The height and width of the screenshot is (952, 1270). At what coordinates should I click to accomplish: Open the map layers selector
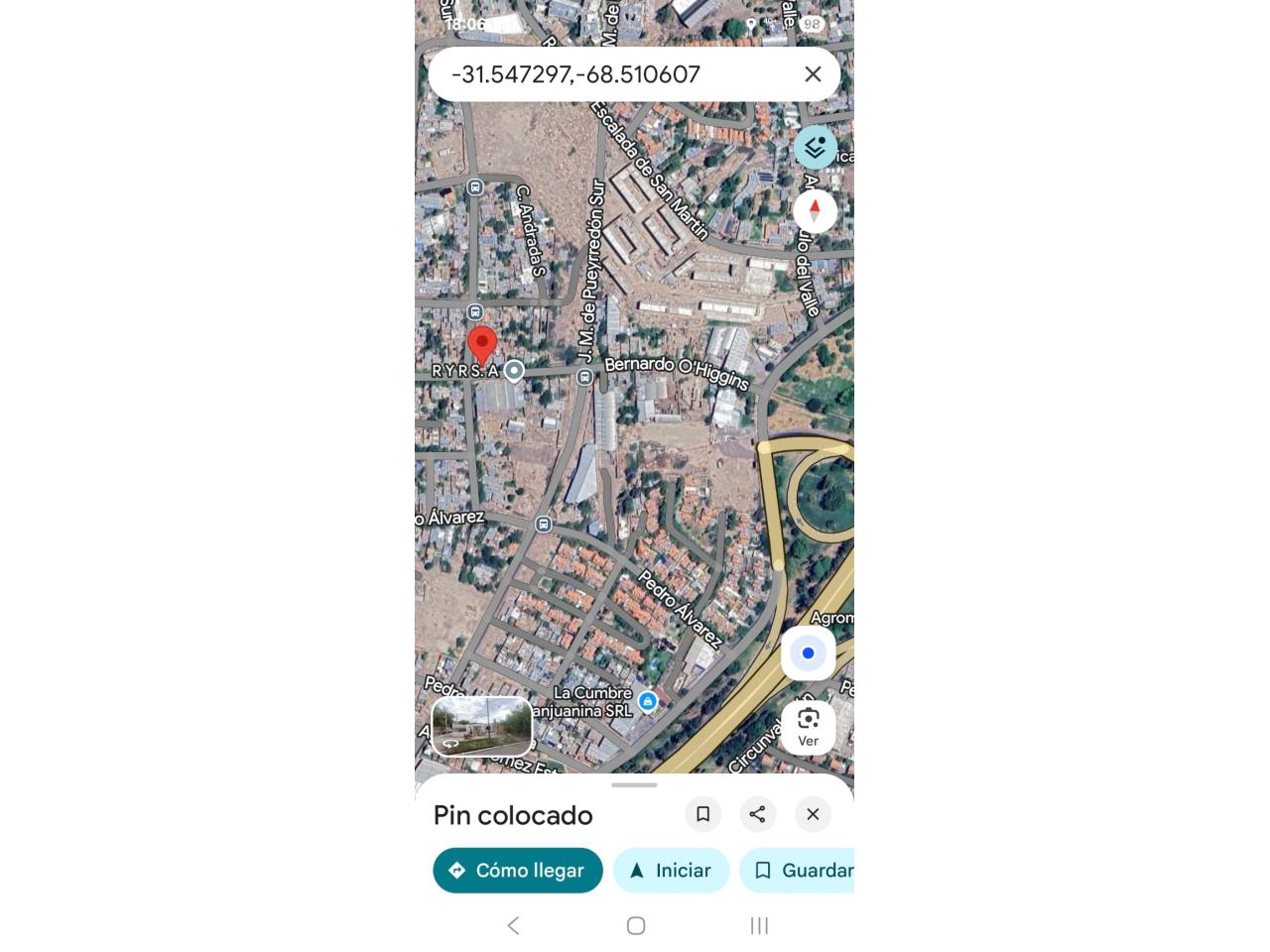[x=815, y=148]
